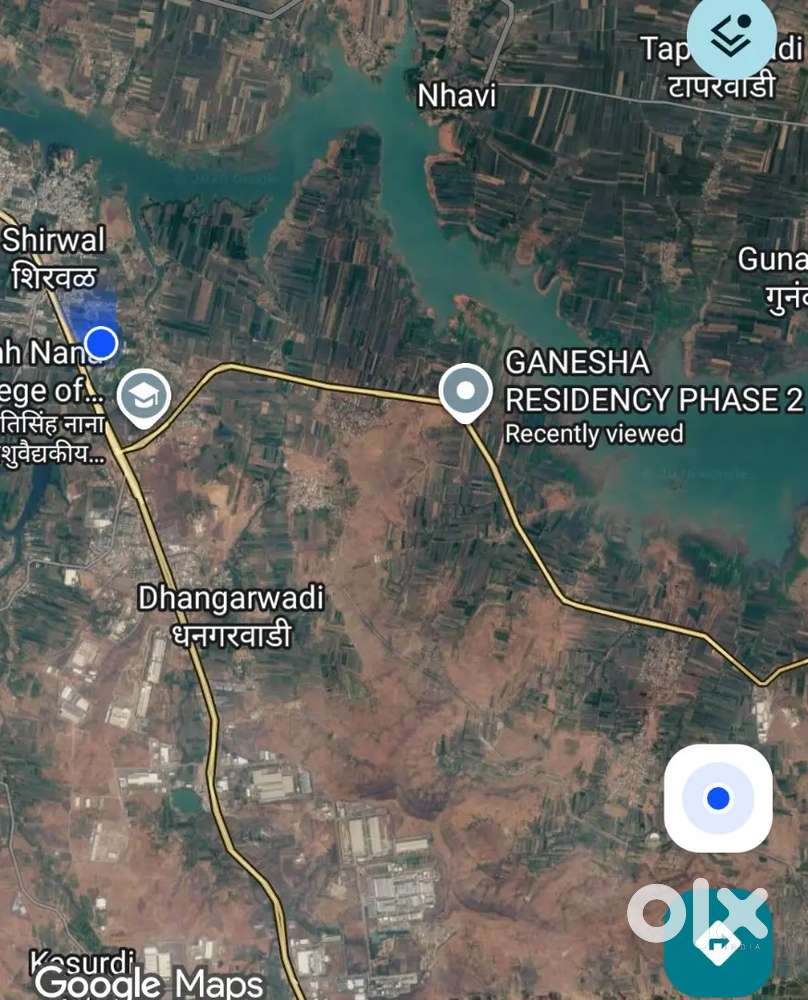Open directions with the teal arrow button
Image resolution: width=808 pixels, height=1000 pixels.
[718, 943]
